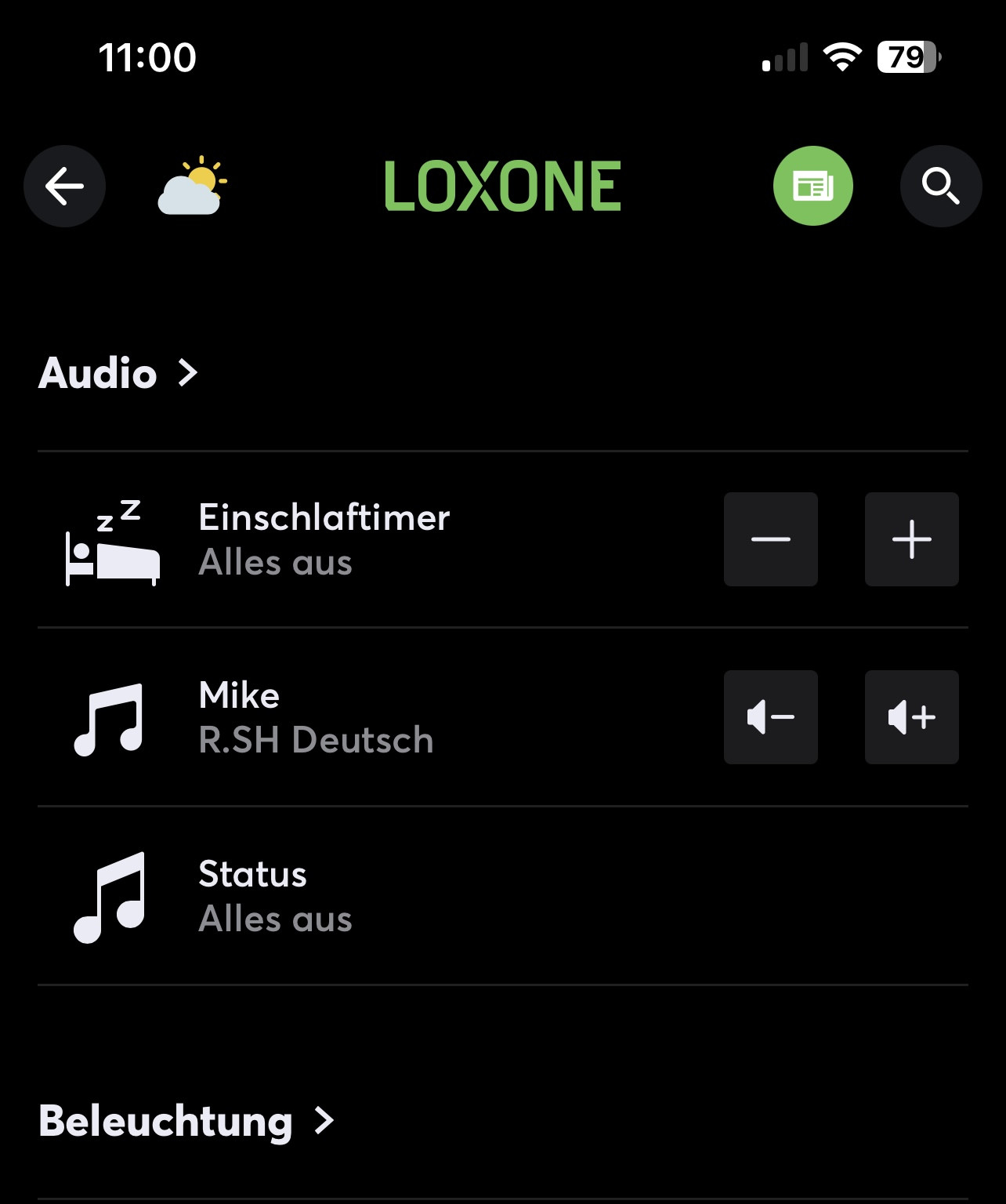The width and height of the screenshot is (1006, 1204).
Task: Open the weather icon
Action: tap(192, 187)
